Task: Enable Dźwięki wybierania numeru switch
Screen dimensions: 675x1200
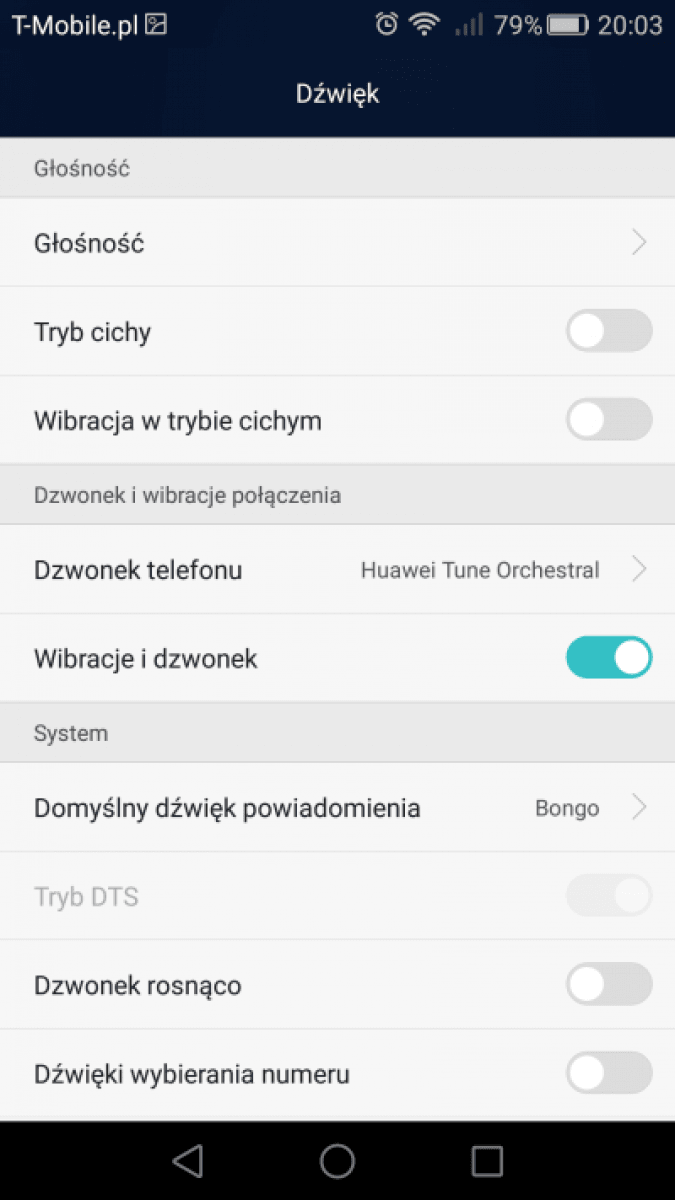Action: click(609, 1074)
